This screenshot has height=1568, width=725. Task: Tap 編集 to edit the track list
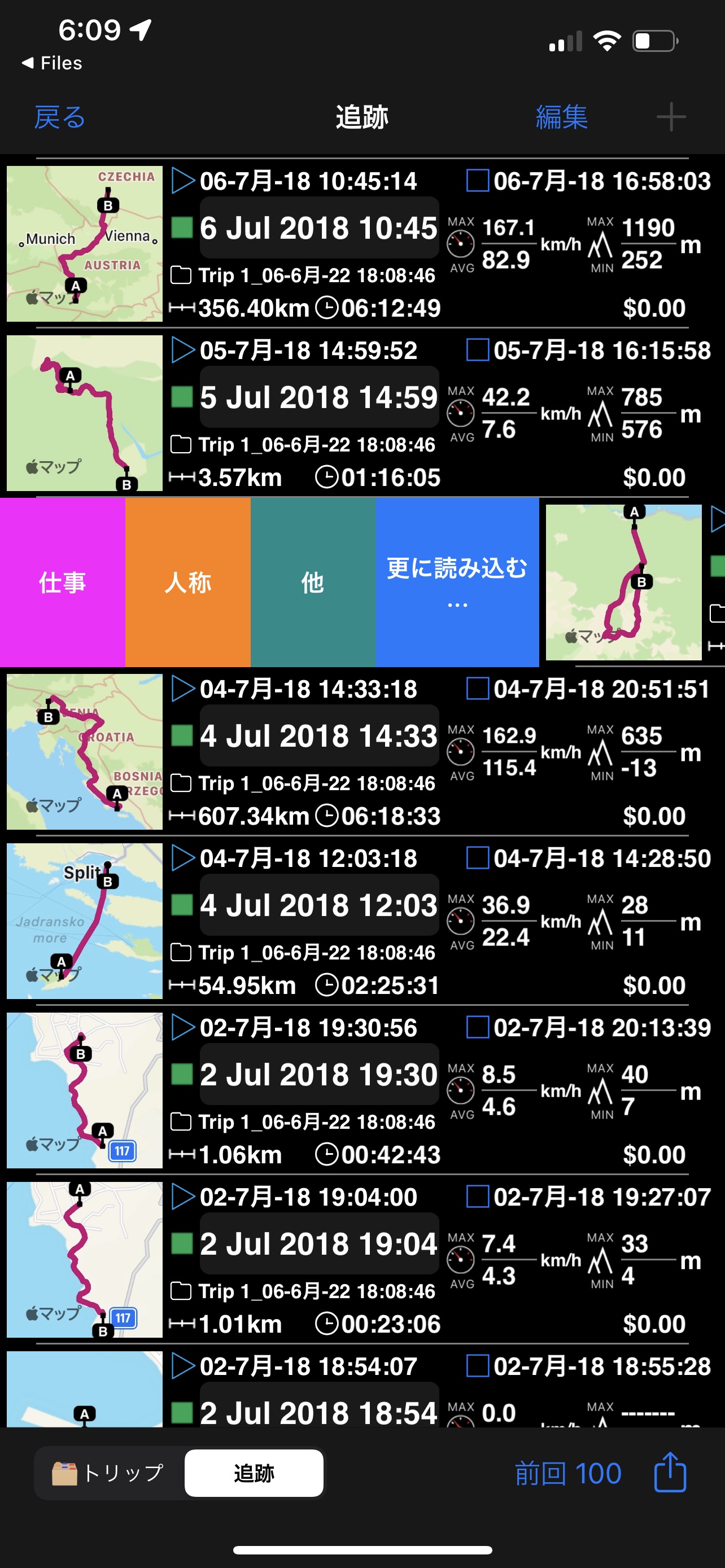[x=561, y=117]
